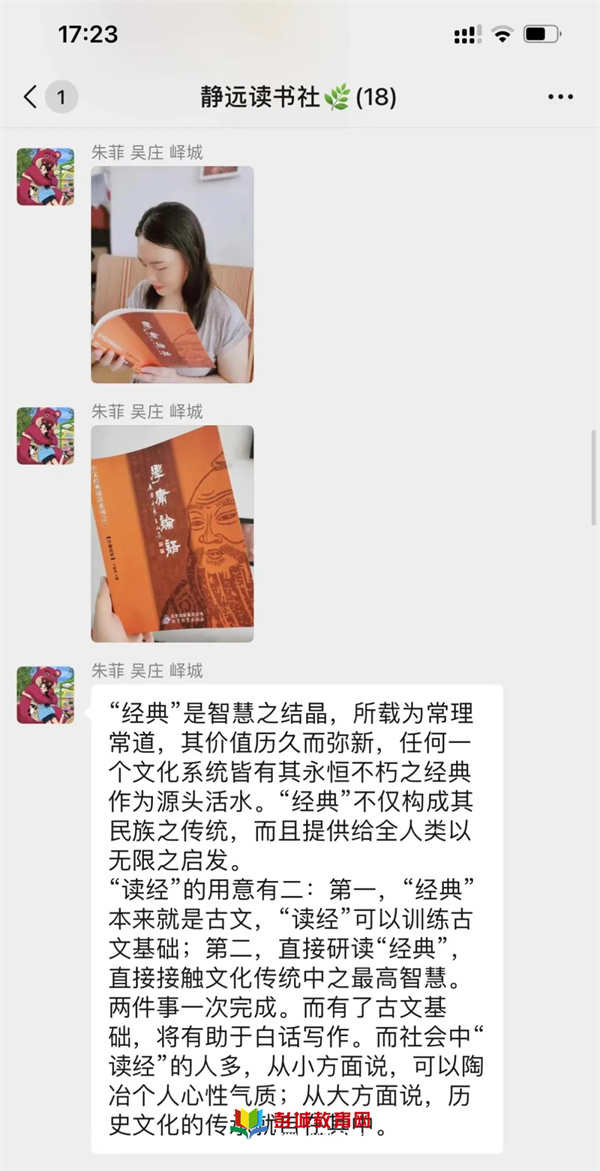
Task: Open the photo of woman reading
Action: click(x=173, y=275)
